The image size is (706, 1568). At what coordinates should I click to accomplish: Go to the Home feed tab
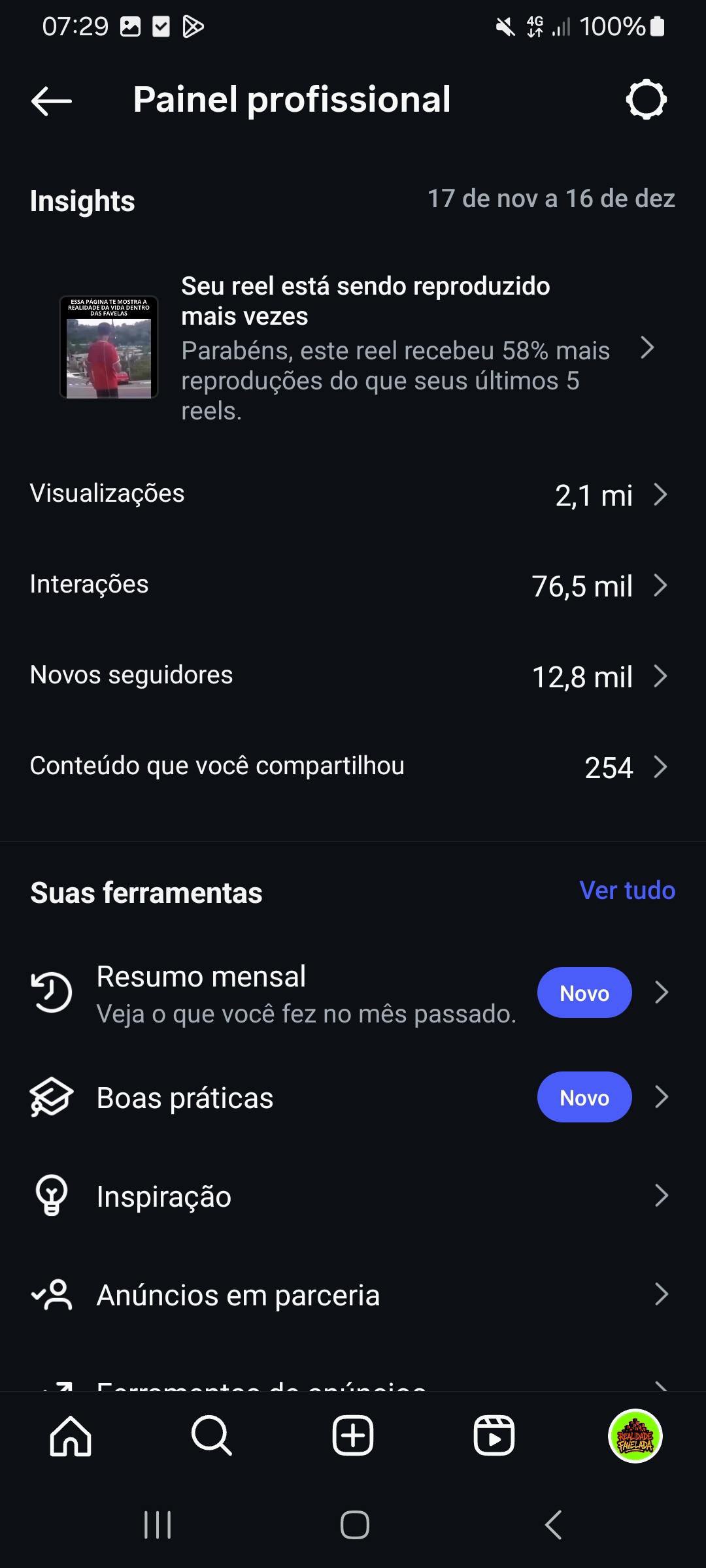click(71, 1436)
